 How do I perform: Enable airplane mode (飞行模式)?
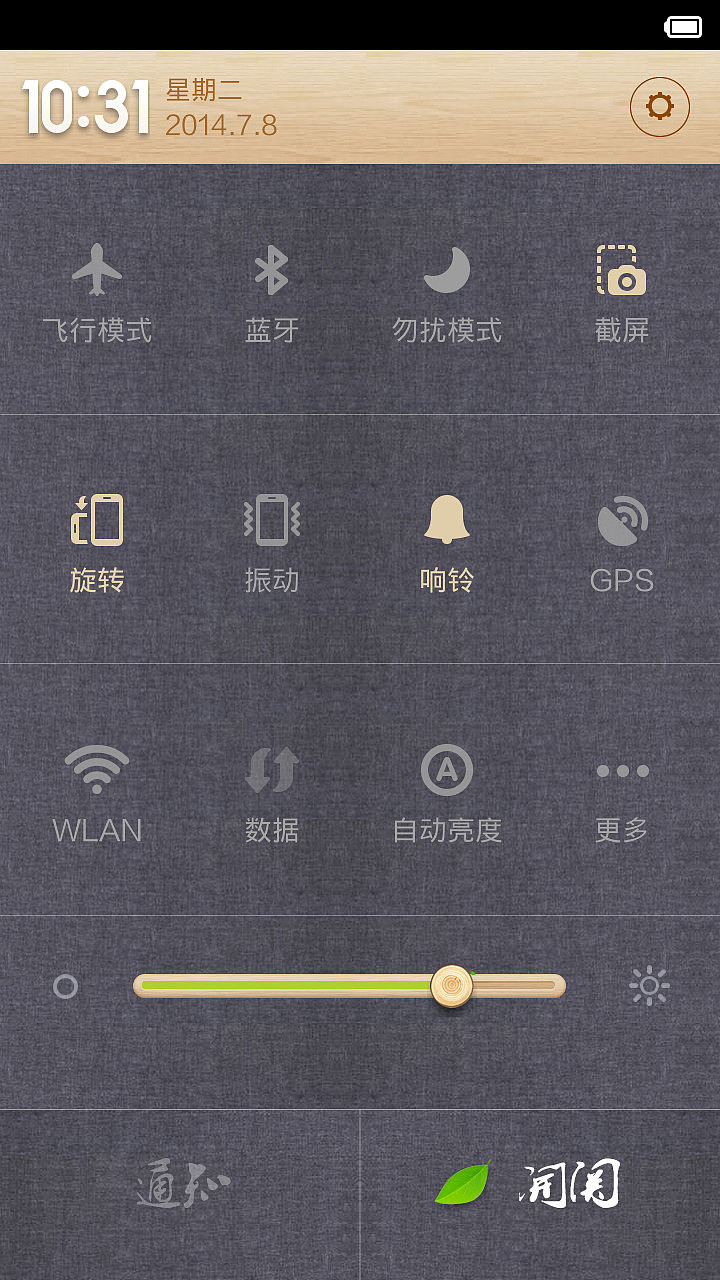click(x=97, y=292)
